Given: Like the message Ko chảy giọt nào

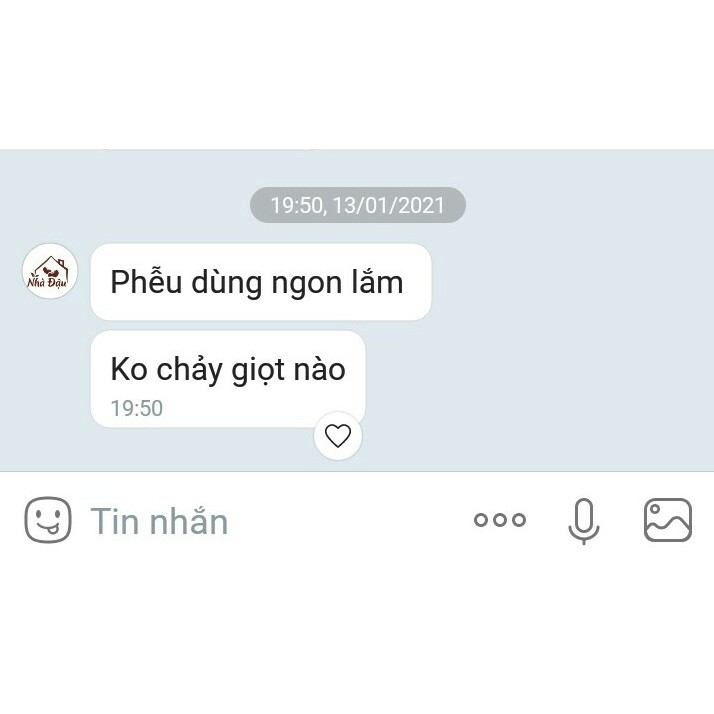Looking at the screenshot, I should tap(338, 435).
